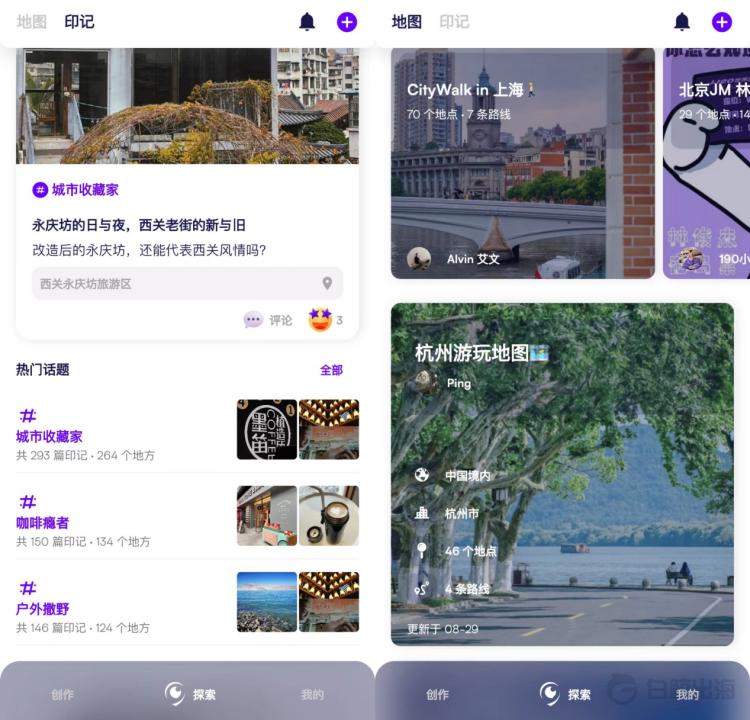Tap the 城市收藏家 tag on the 永庆坊 post

76,189
